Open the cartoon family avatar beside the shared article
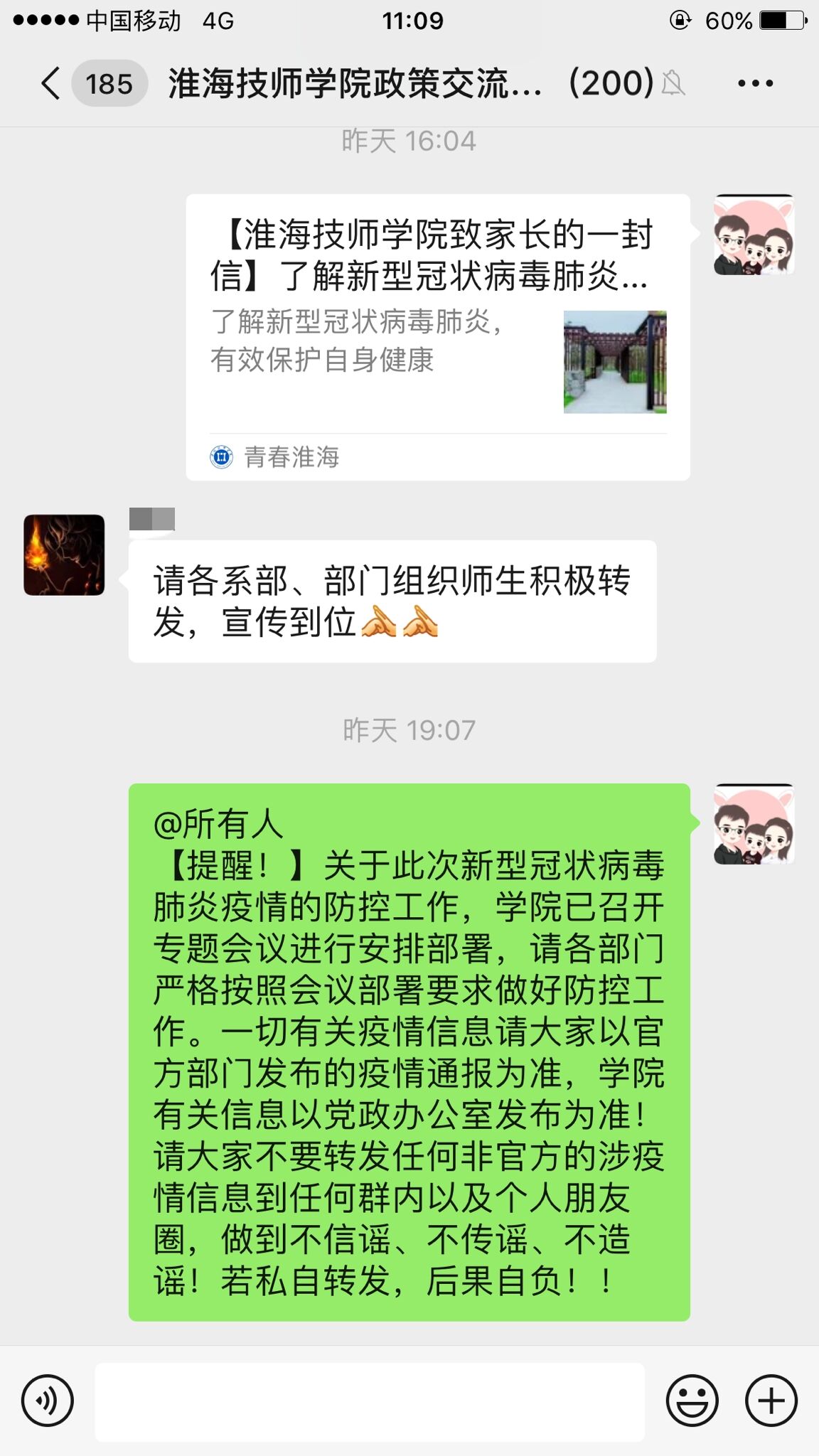Viewport: 819px width, 1456px height. coord(754,235)
